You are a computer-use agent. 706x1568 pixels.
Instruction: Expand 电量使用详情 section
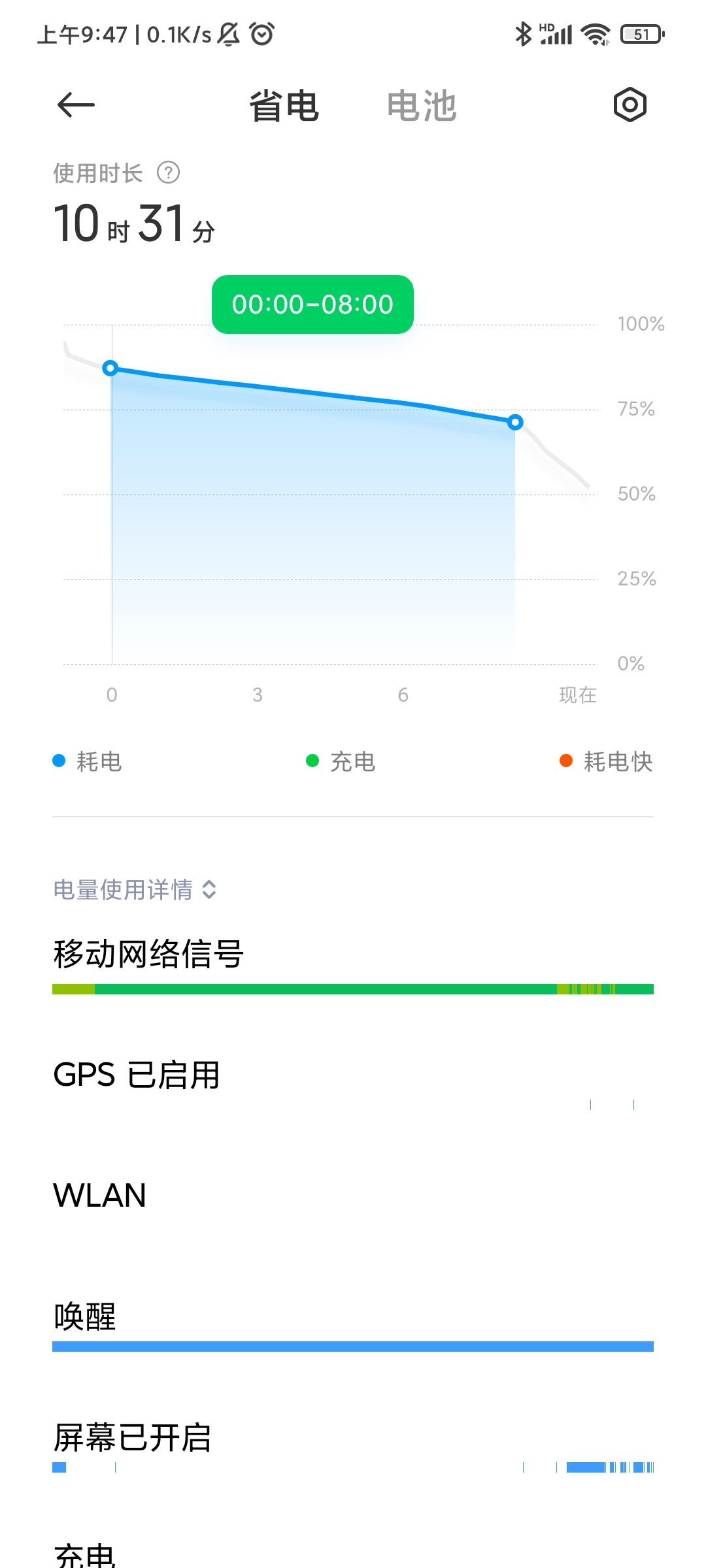pos(135,889)
